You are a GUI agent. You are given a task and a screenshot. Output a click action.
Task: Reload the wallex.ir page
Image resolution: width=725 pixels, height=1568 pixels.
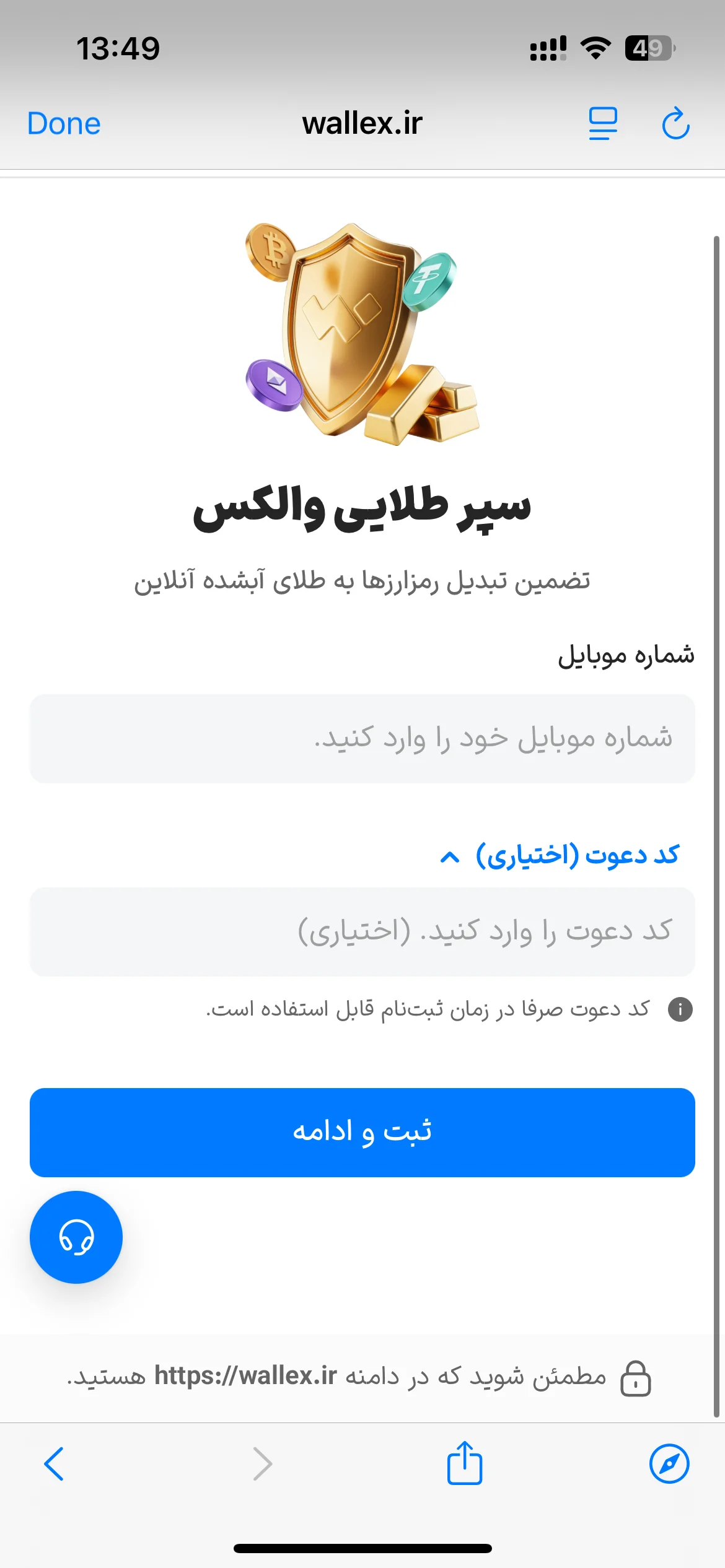[675, 123]
